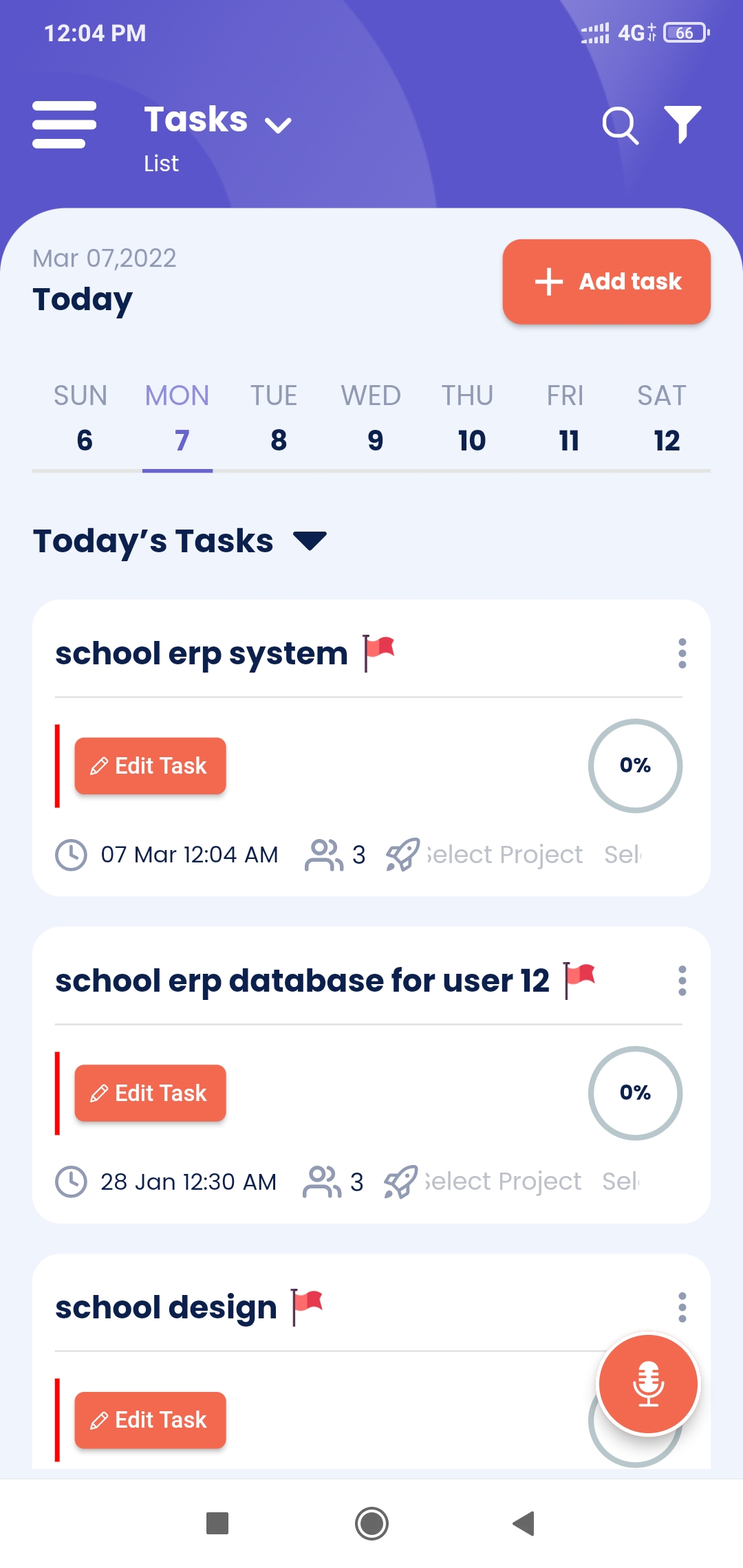Select Saturday 12
The height and width of the screenshot is (1568, 743).
tap(663, 419)
